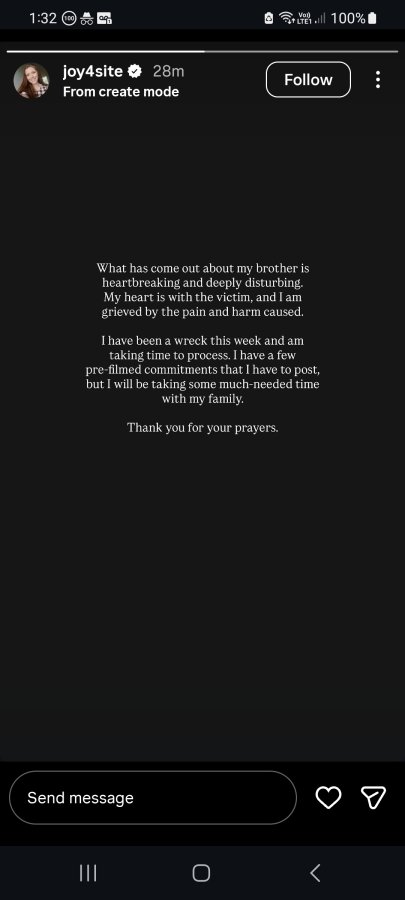Tap the joy4site username

tap(92, 71)
